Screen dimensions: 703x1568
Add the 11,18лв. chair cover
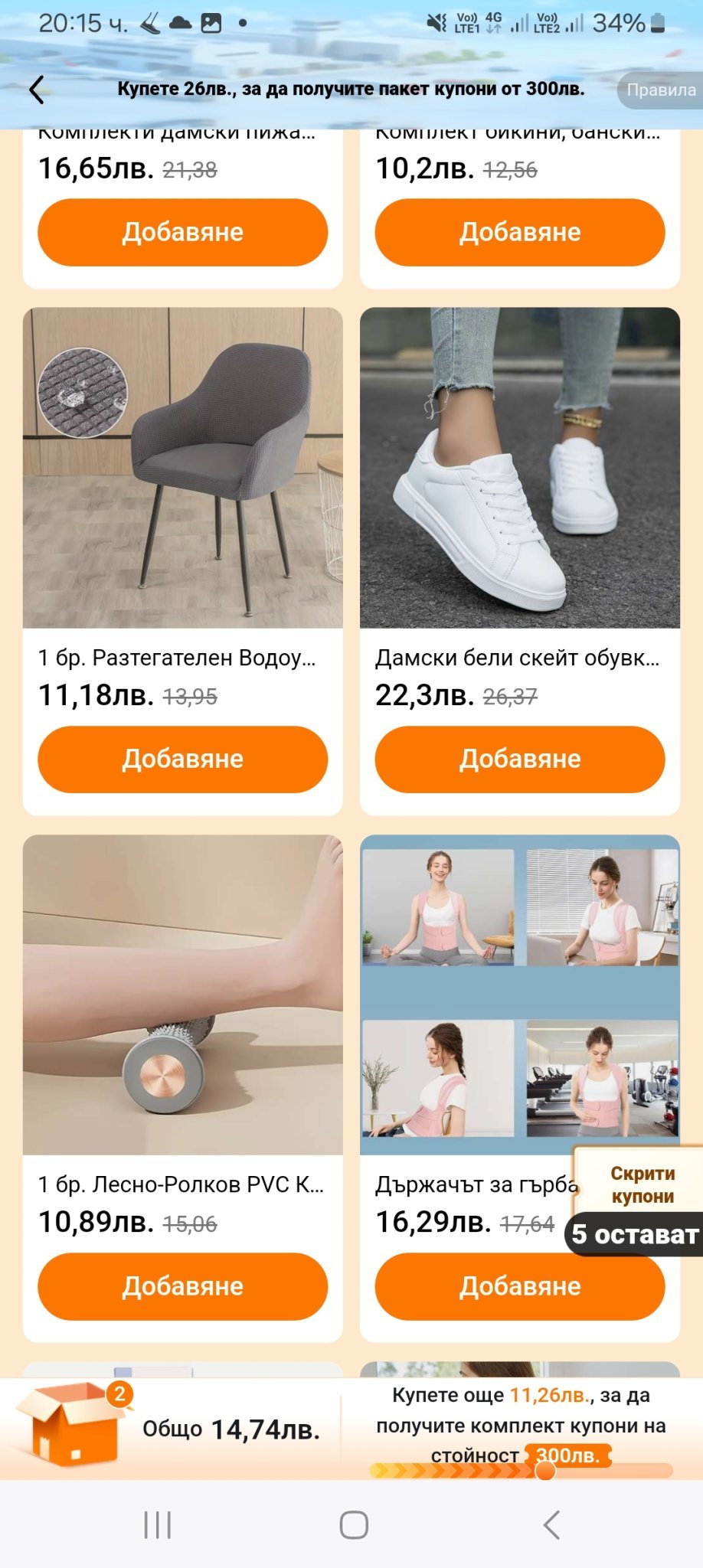pos(182,759)
